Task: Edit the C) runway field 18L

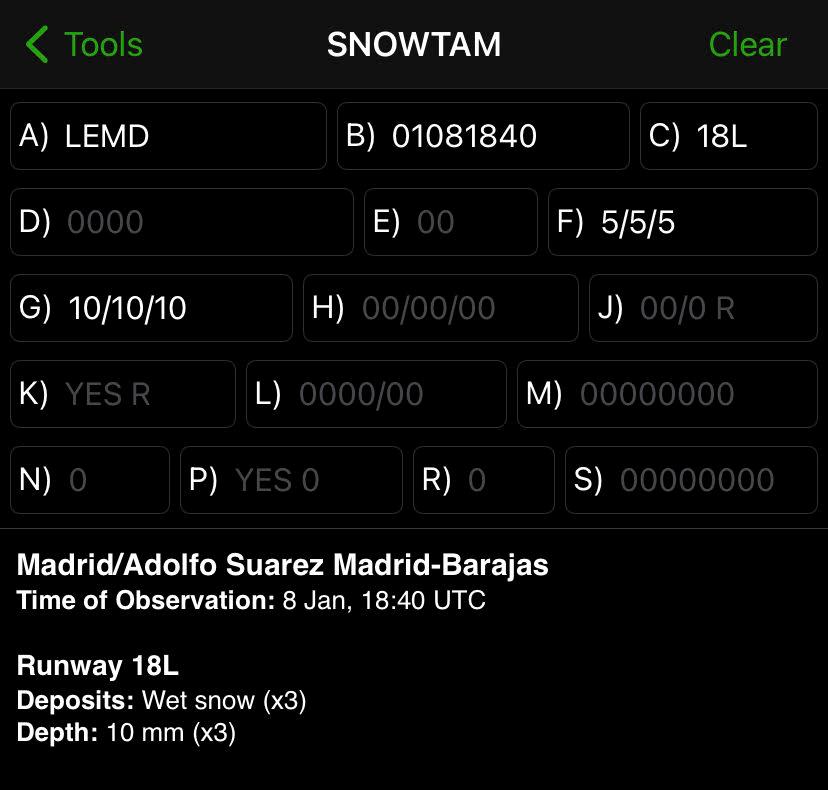Action: pos(729,136)
